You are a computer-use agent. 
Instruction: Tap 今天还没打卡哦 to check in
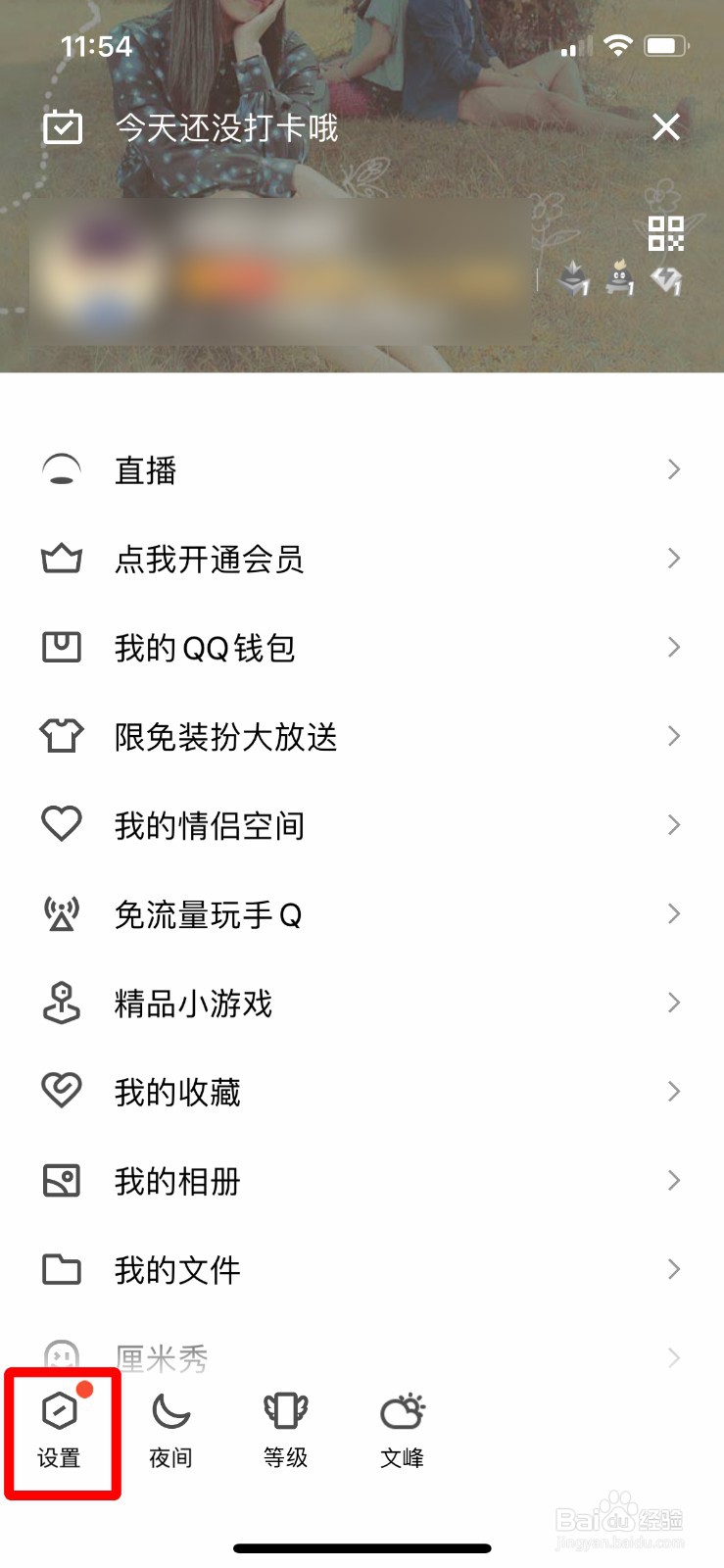coord(225,128)
